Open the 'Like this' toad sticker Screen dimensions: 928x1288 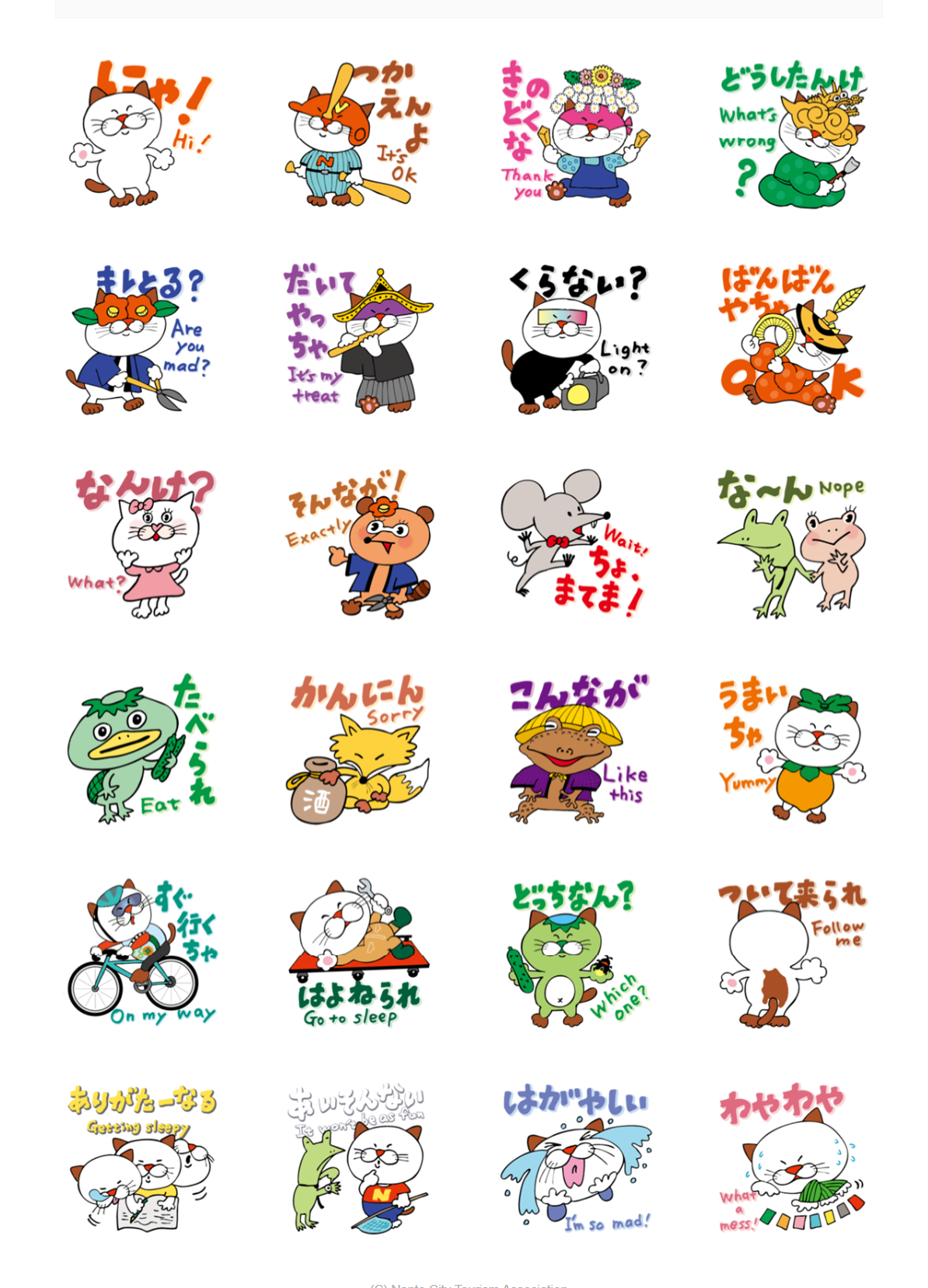[575, 749]
